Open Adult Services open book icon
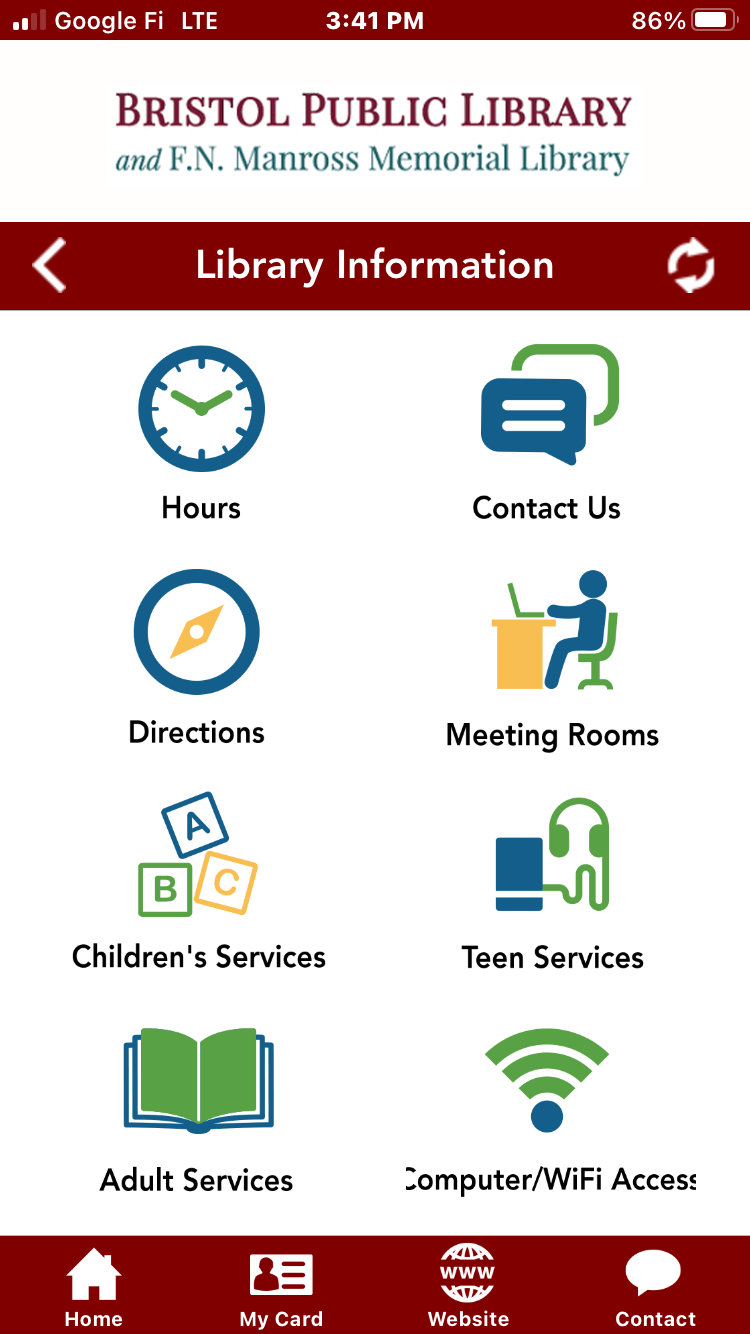Viewport: 750px width, 1334px height. [x=196, y=1080]
